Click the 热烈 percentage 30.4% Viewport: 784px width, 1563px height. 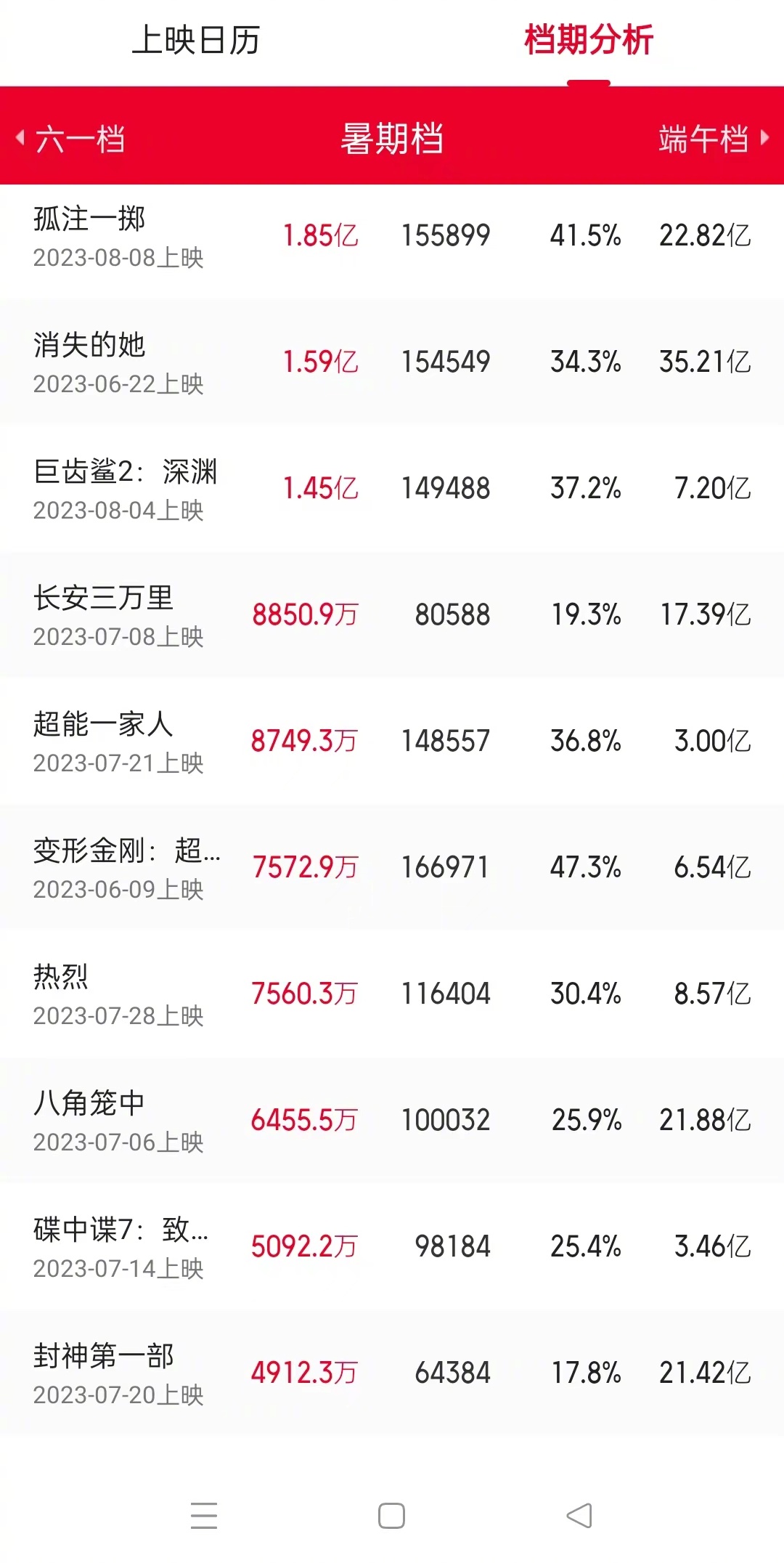click(x=584, y=991)
